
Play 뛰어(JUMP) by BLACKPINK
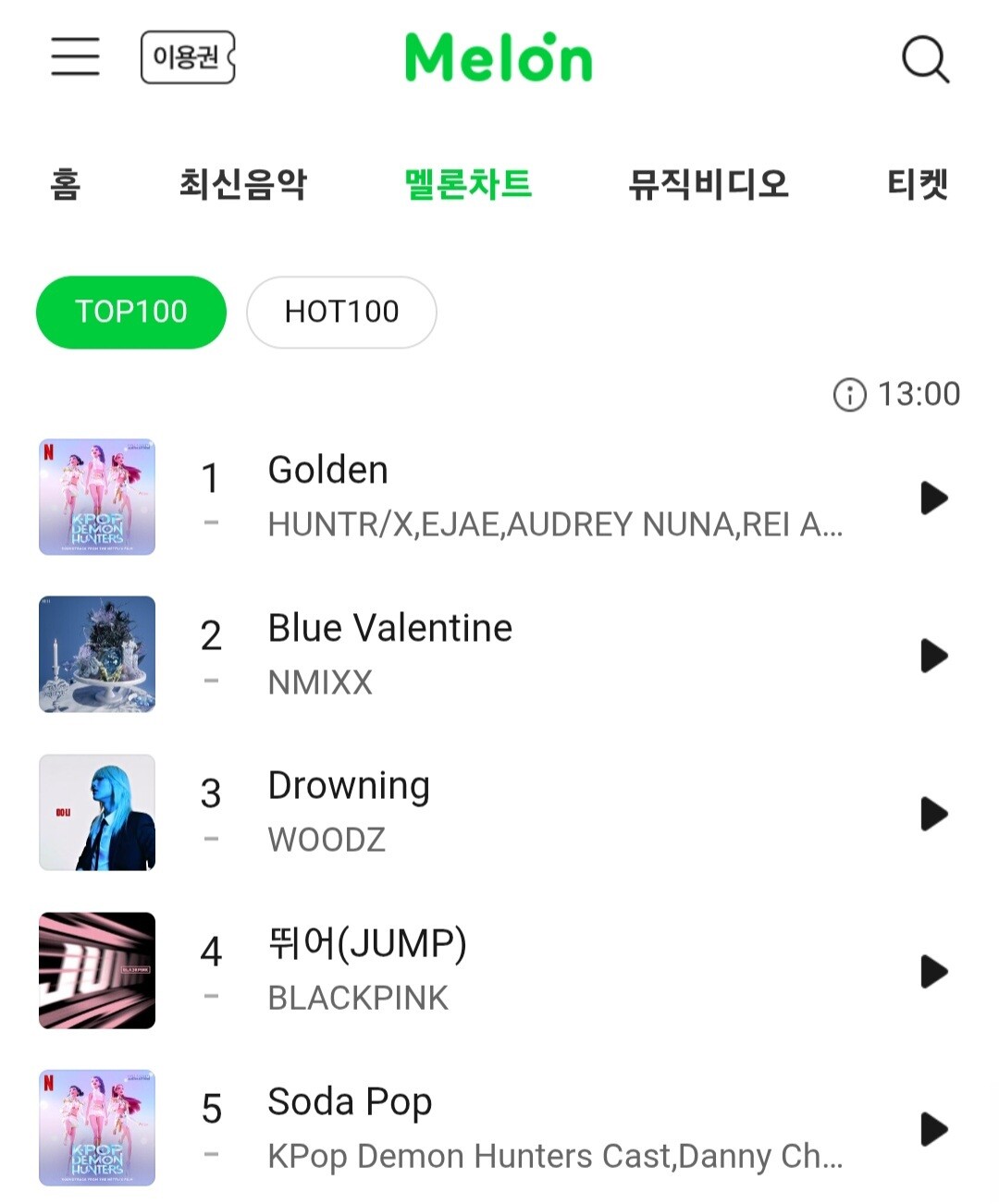click(934, 972)
